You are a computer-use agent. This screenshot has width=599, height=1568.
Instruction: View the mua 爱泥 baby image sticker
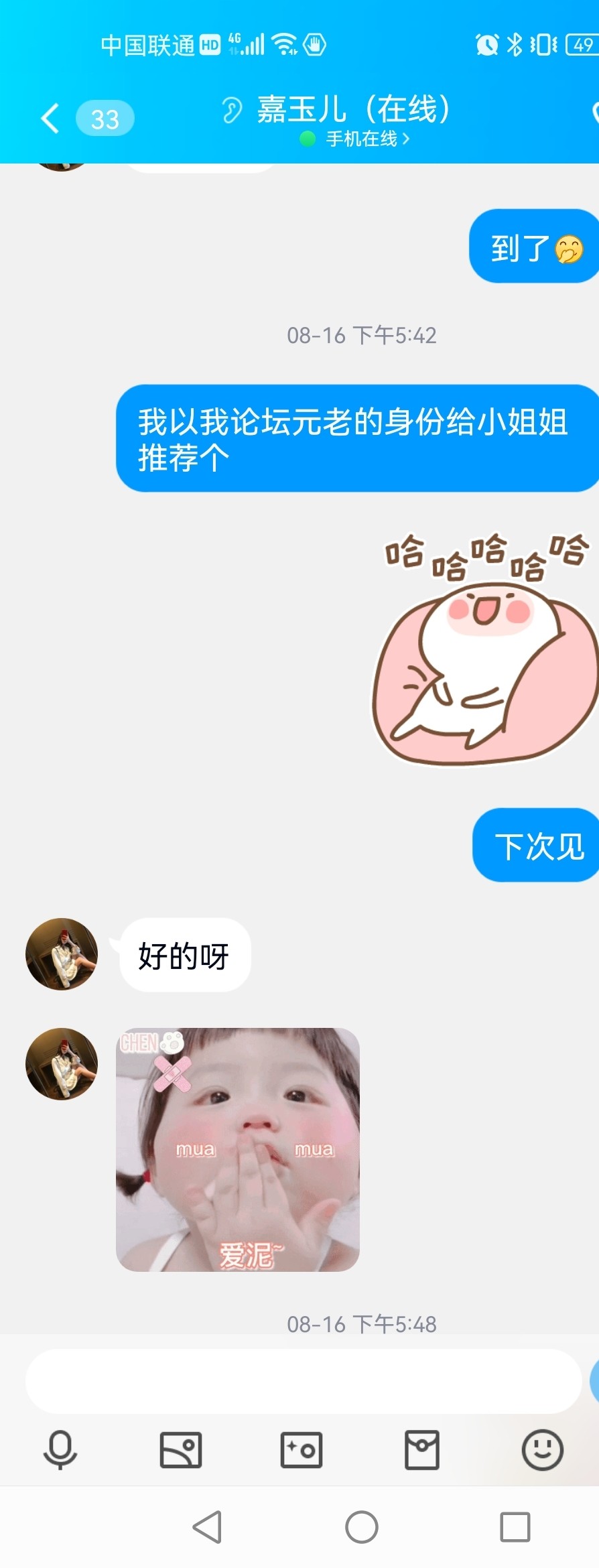tap(238, 1149)
